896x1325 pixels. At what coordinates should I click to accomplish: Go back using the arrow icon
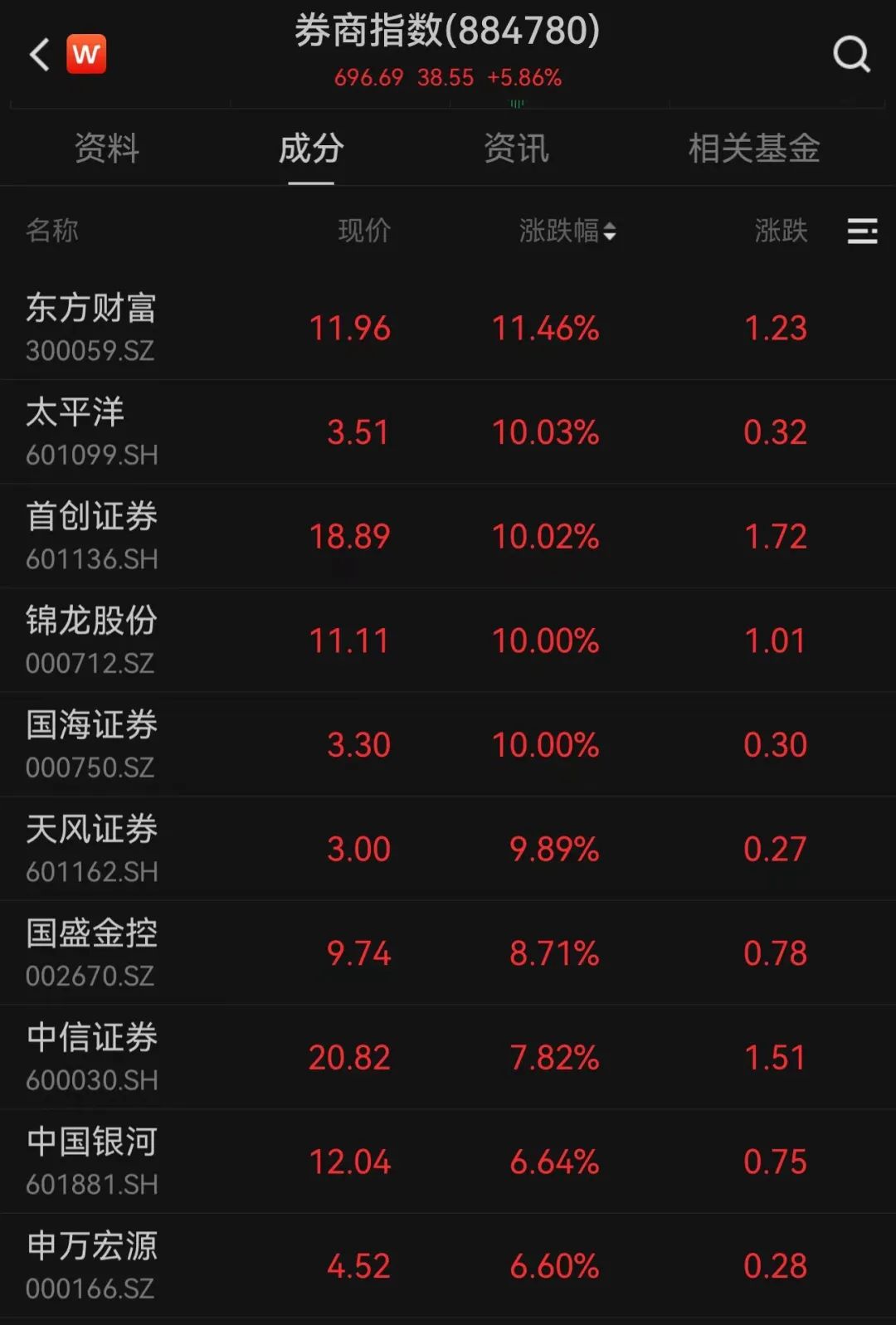tap(39, 55)
